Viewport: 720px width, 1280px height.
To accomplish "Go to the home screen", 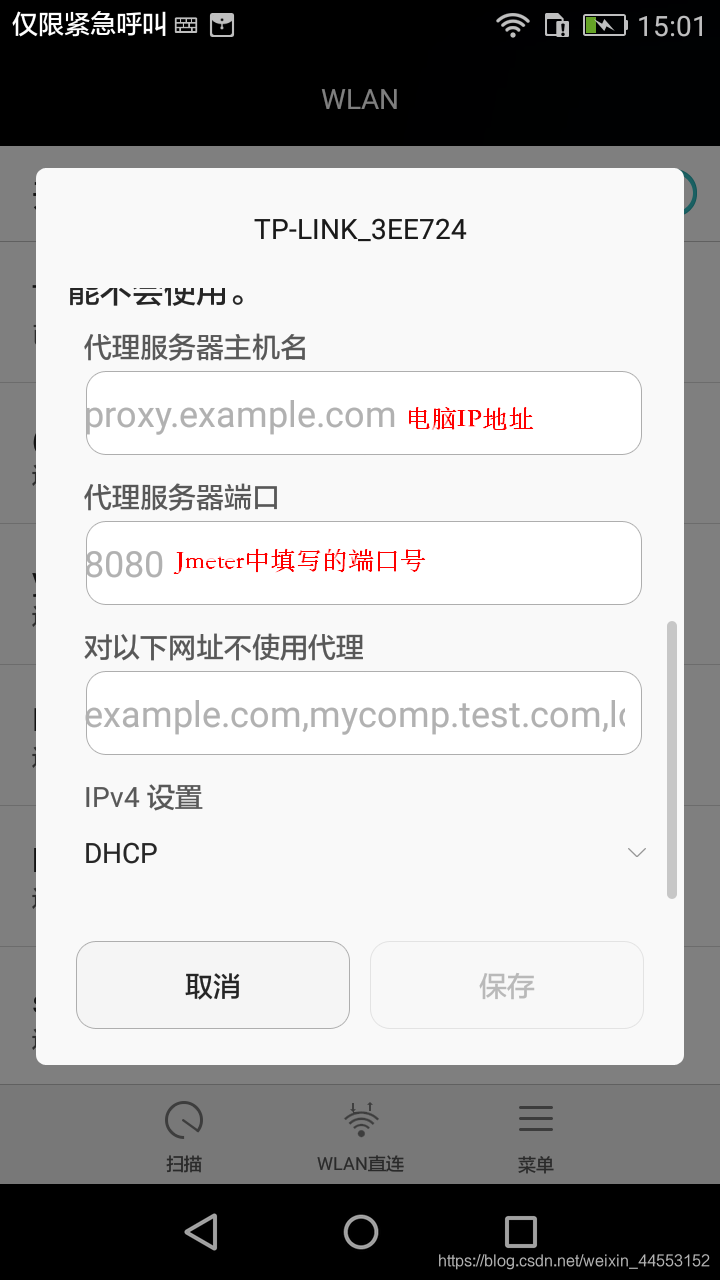I will pyautogui.click(x=361, y=1232).
